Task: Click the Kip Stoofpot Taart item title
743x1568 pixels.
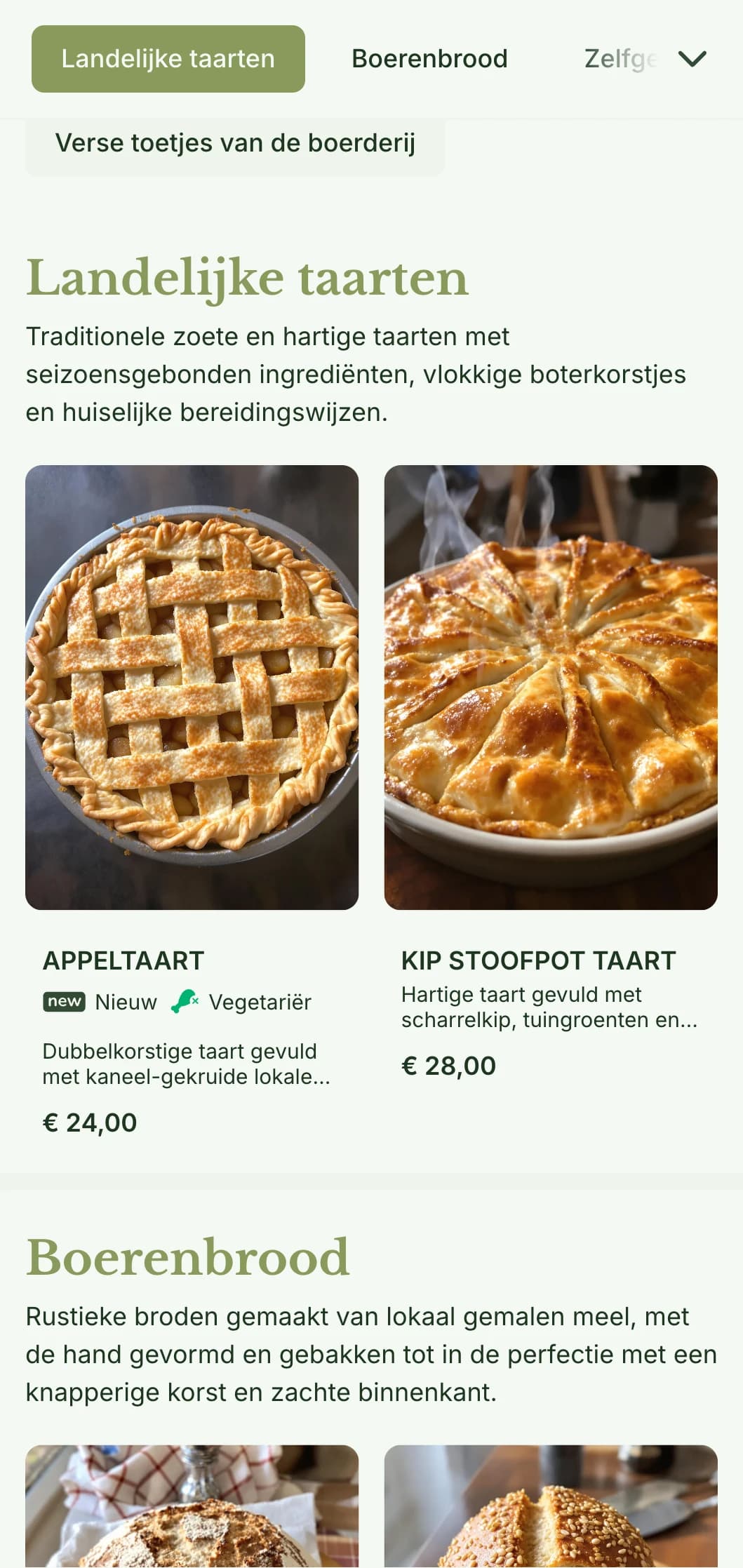Action: [x=538, y=960]
